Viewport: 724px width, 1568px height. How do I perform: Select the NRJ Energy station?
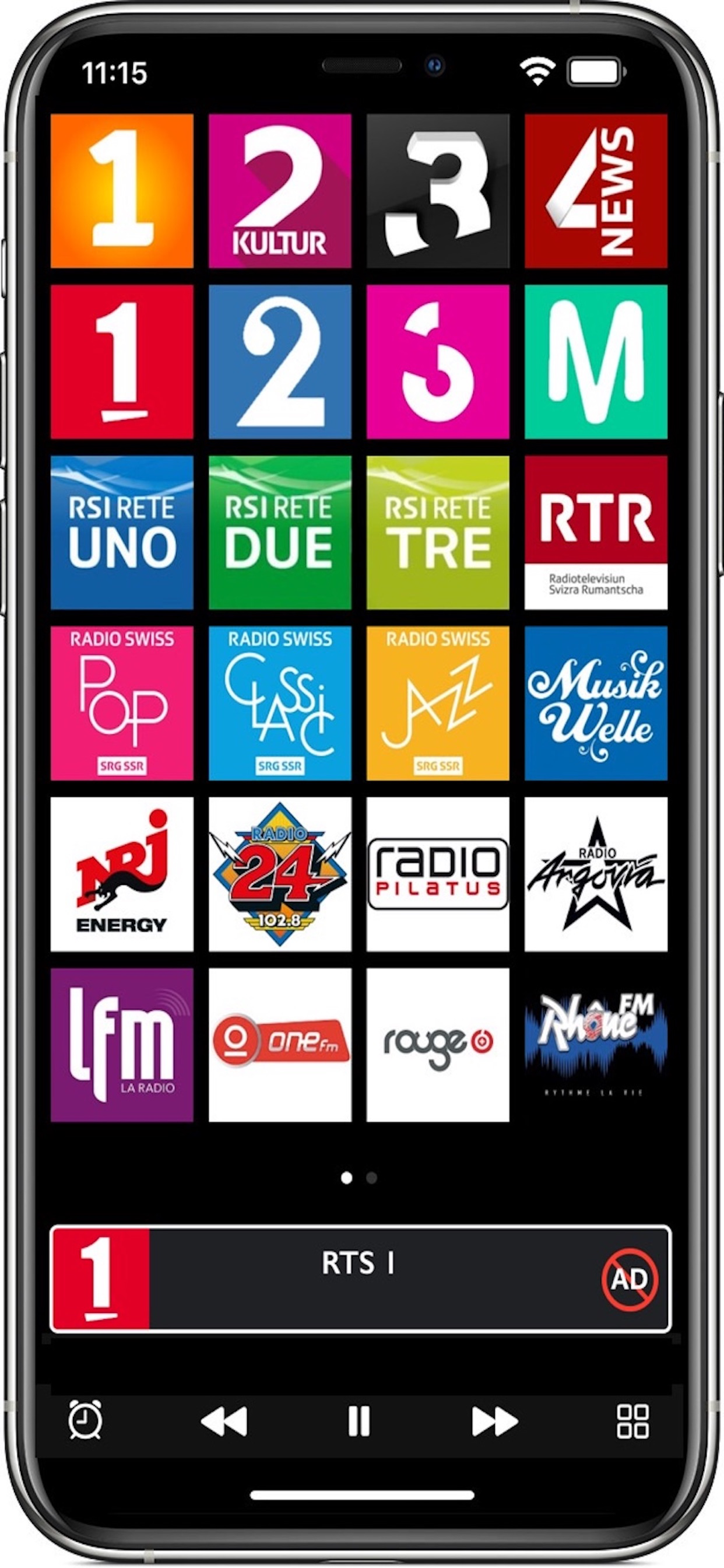(121, 870)
